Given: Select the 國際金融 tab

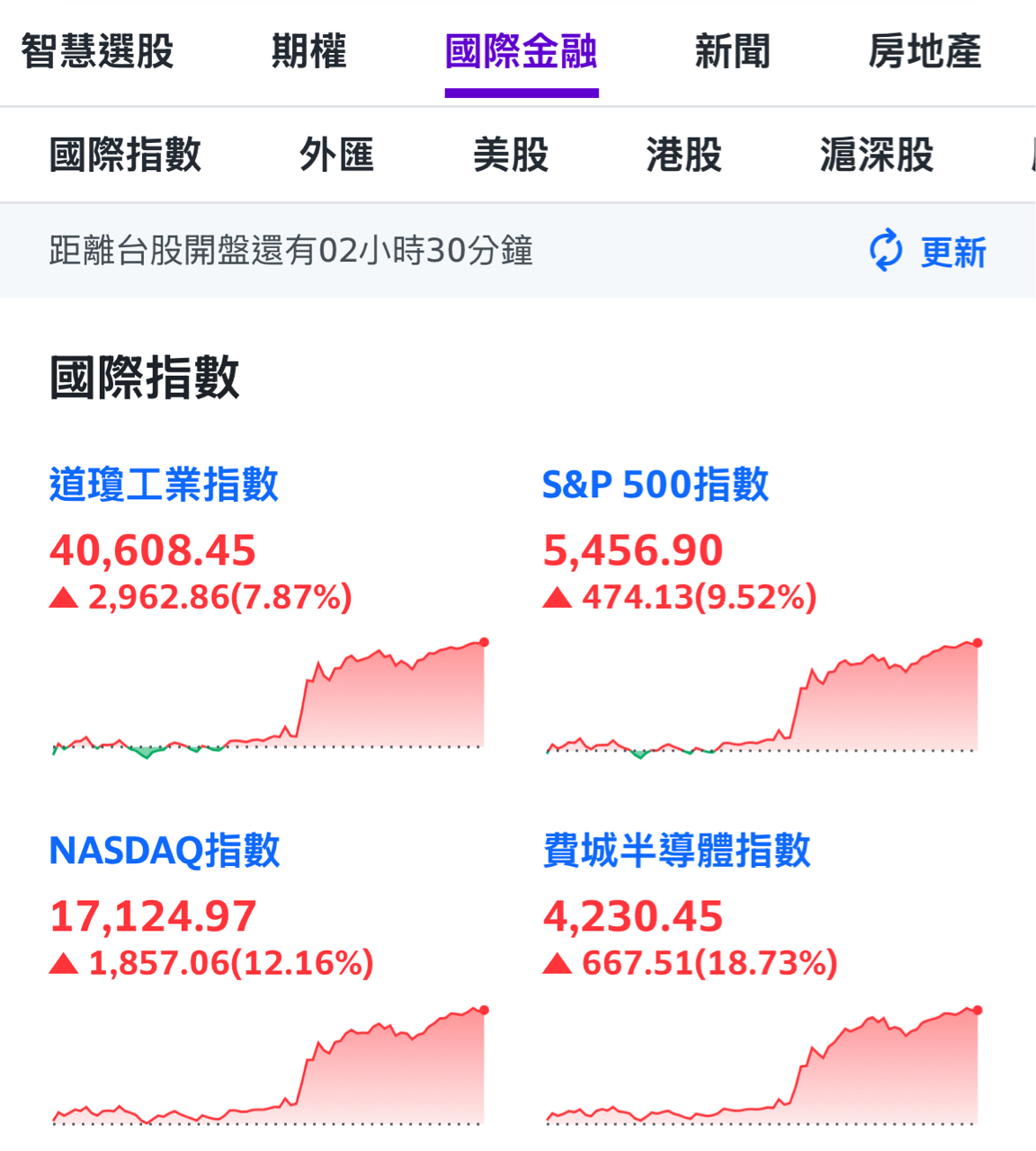Looking at the screenshot, I should point(521,51).
